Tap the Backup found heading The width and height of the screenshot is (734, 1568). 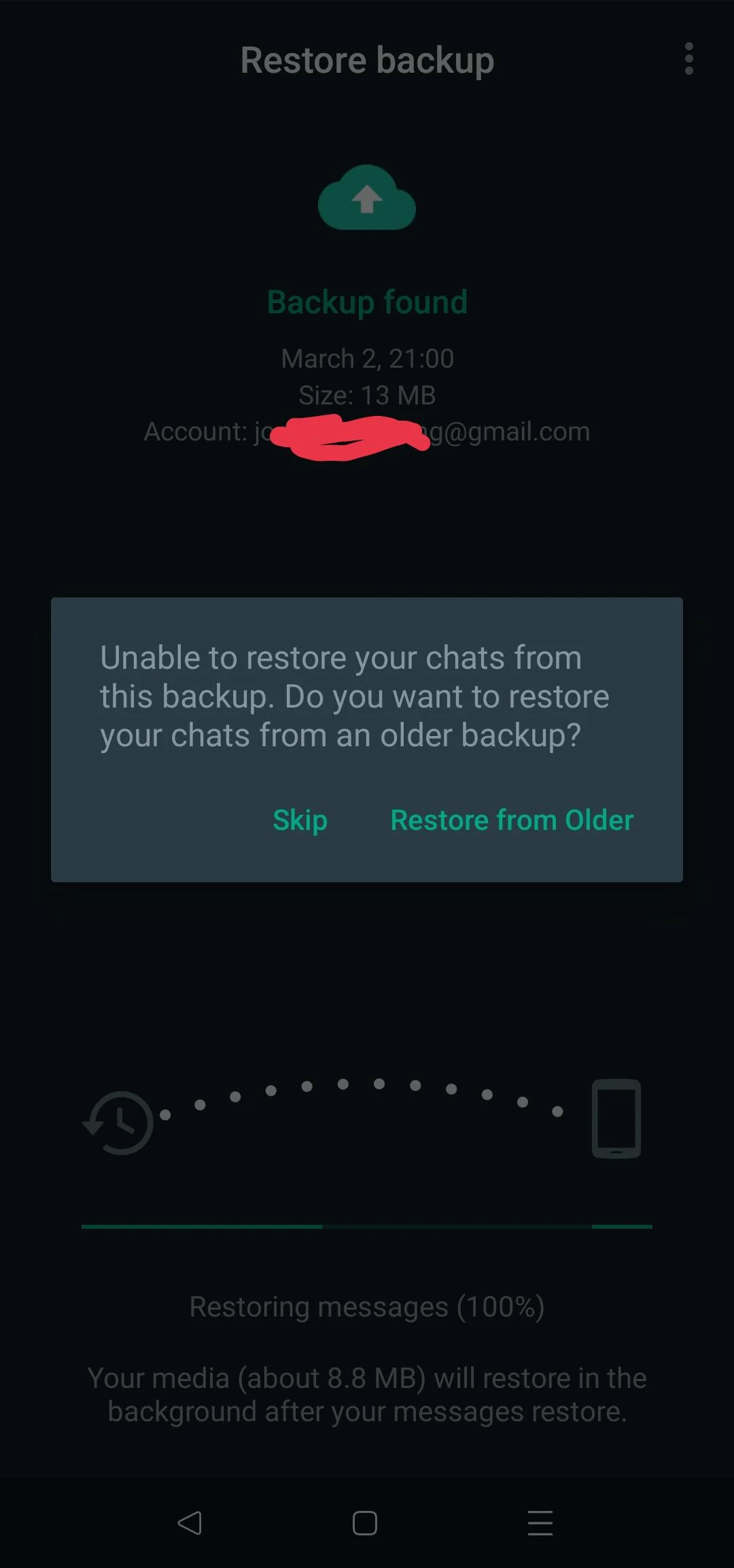pos(367,302)
